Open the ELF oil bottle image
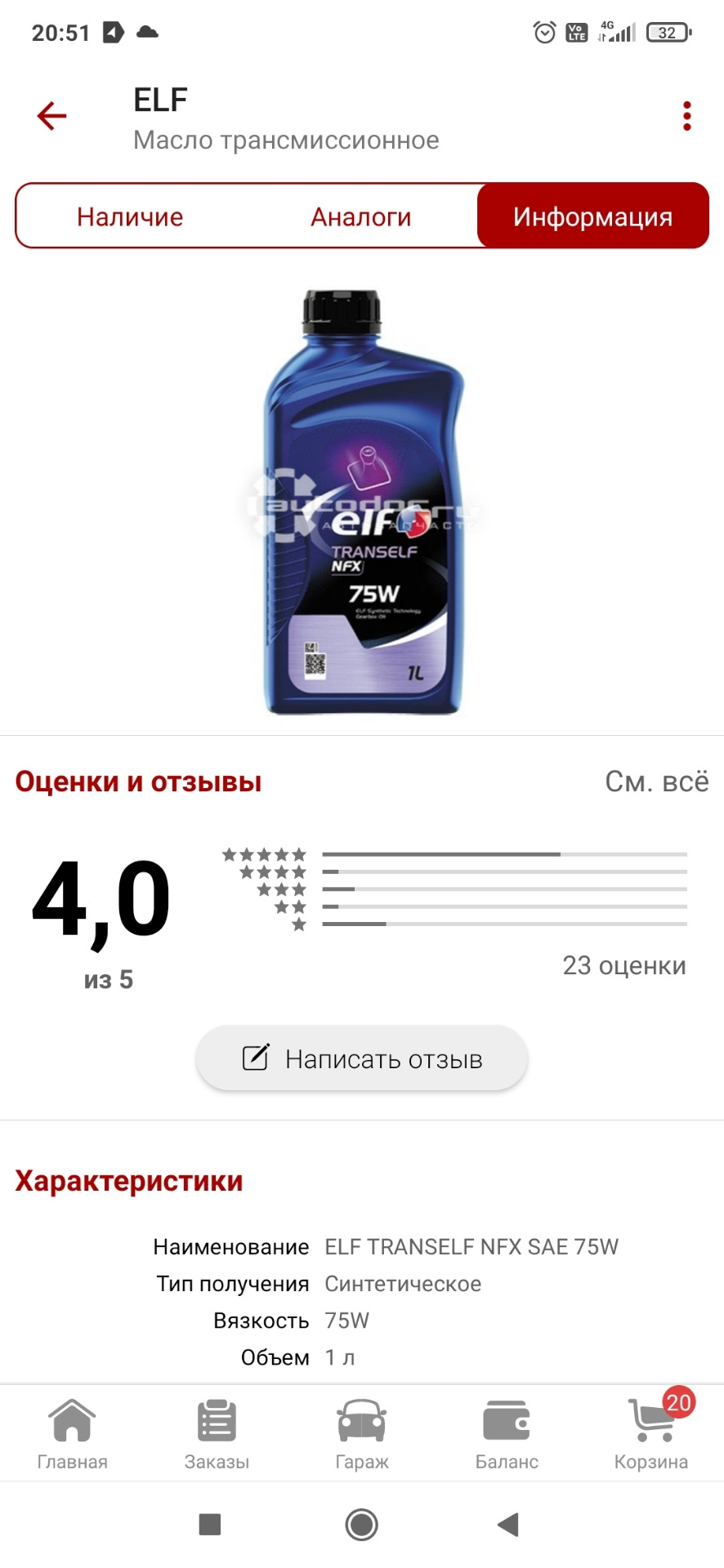This screenshot has width=724, height=1568. coord(363,502)
